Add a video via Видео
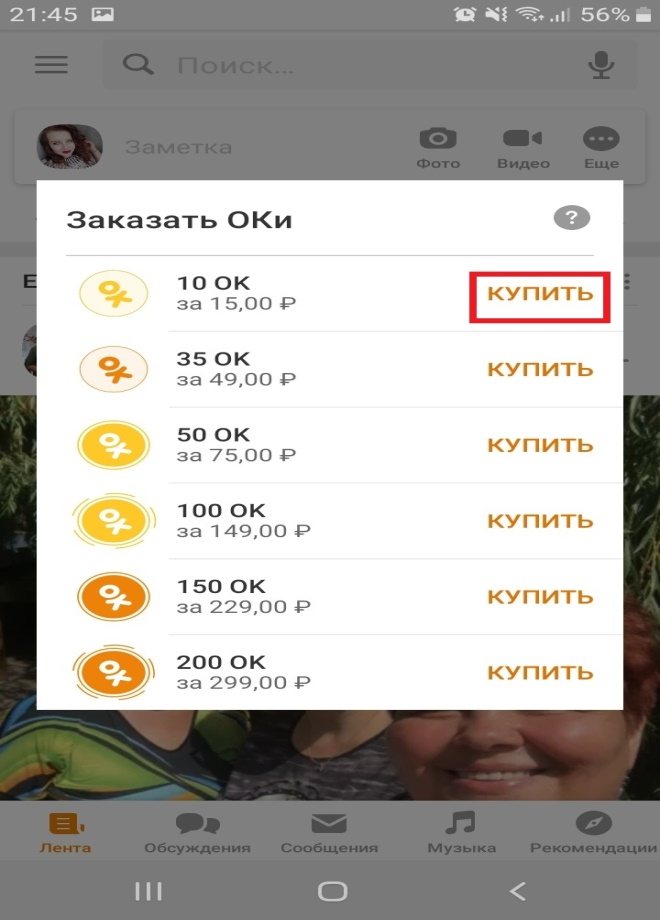Image resolution: width=660 pixels, height=920 pixels. [x=522, y=147]
